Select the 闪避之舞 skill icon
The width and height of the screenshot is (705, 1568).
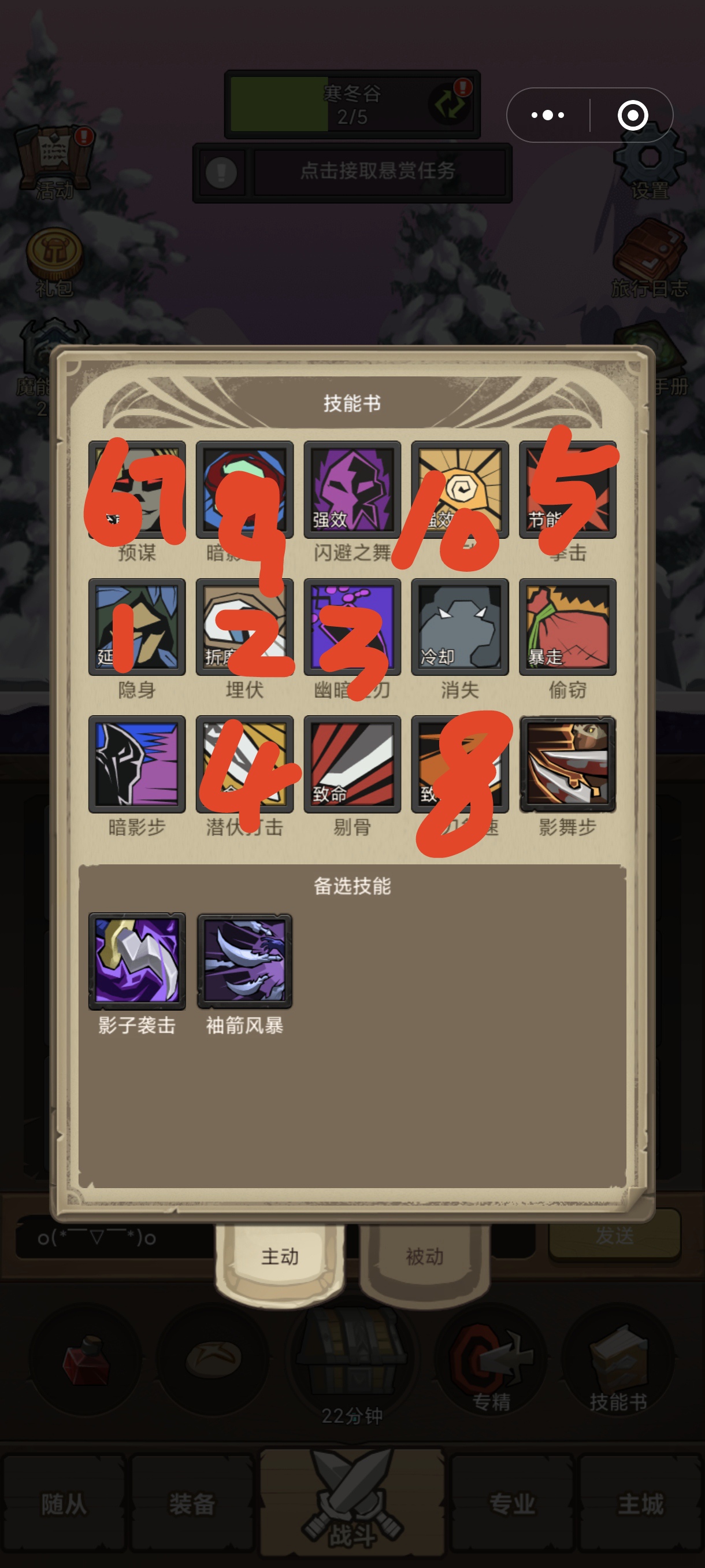click(x=351, y=490)
